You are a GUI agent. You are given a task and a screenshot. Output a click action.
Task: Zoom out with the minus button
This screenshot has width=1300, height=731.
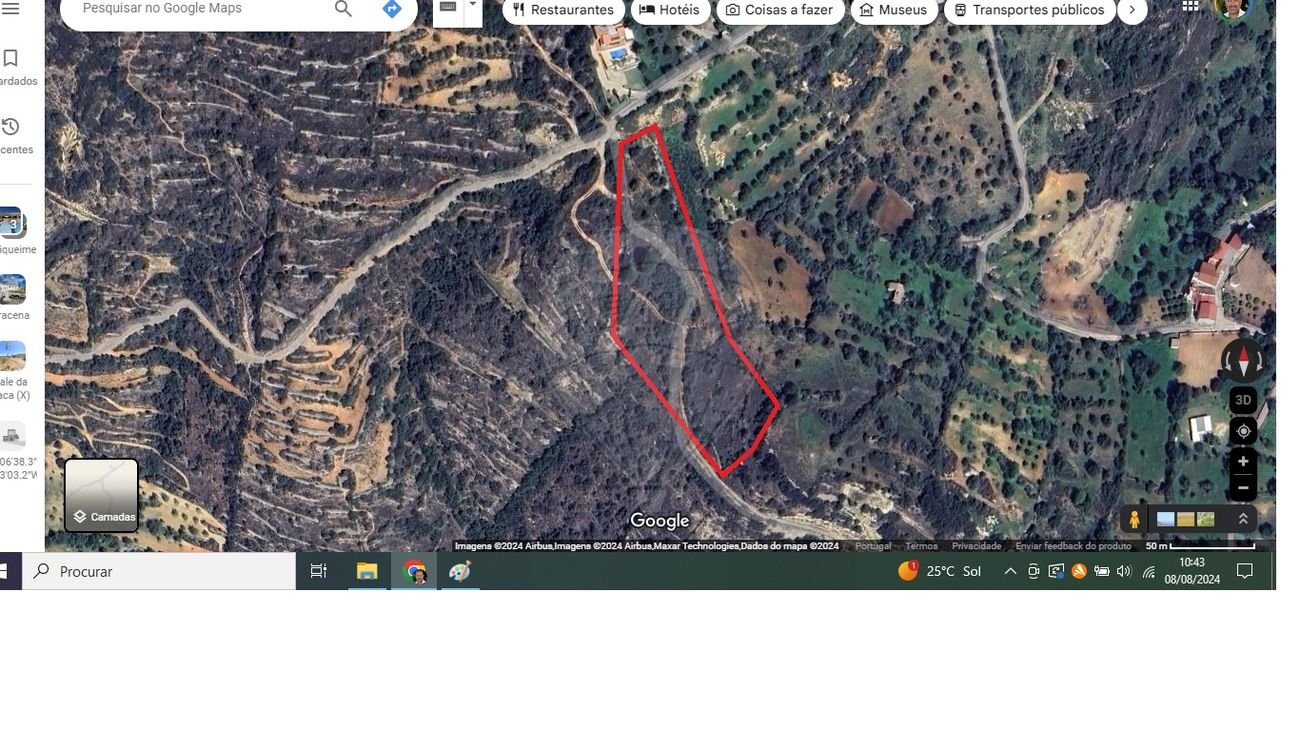1243,487
